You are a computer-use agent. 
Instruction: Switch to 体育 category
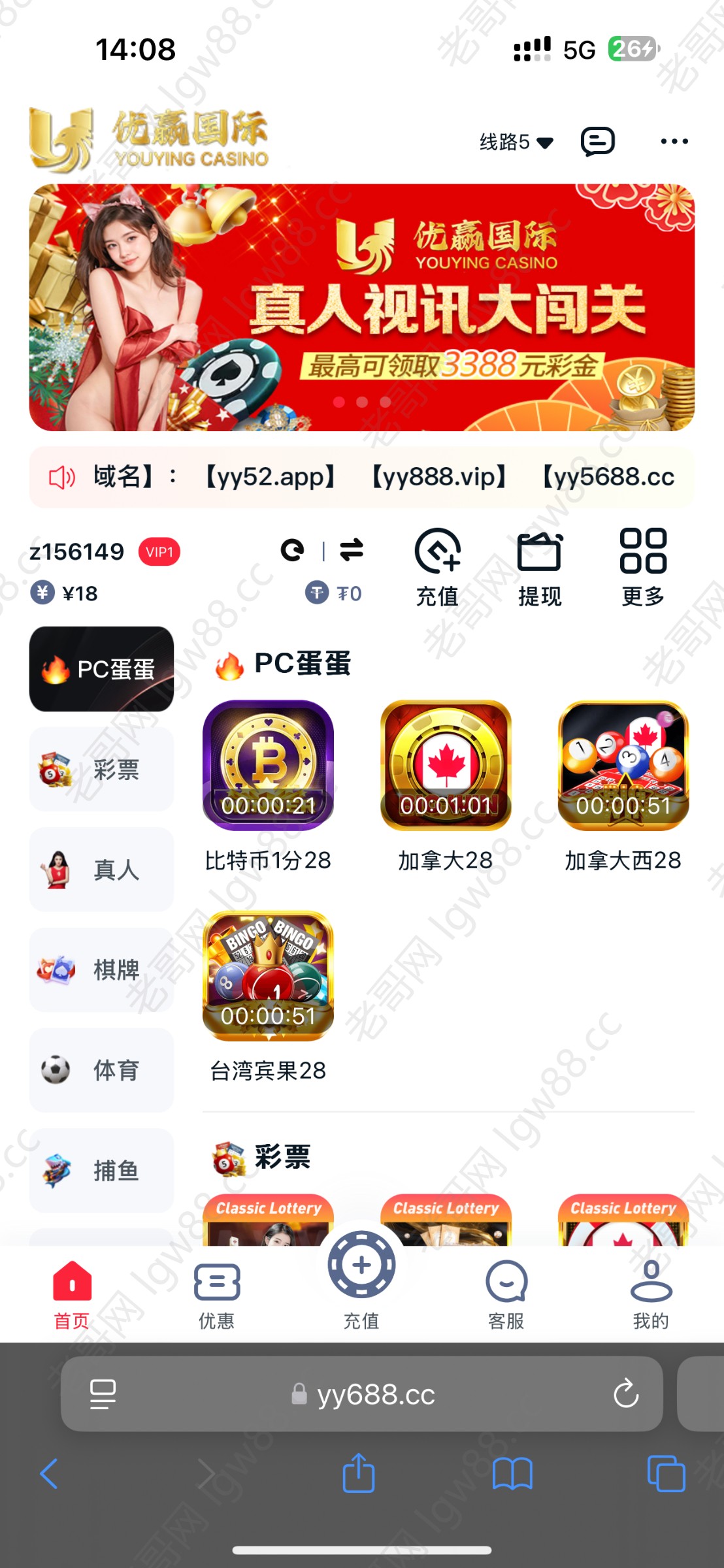(101, 1070)
